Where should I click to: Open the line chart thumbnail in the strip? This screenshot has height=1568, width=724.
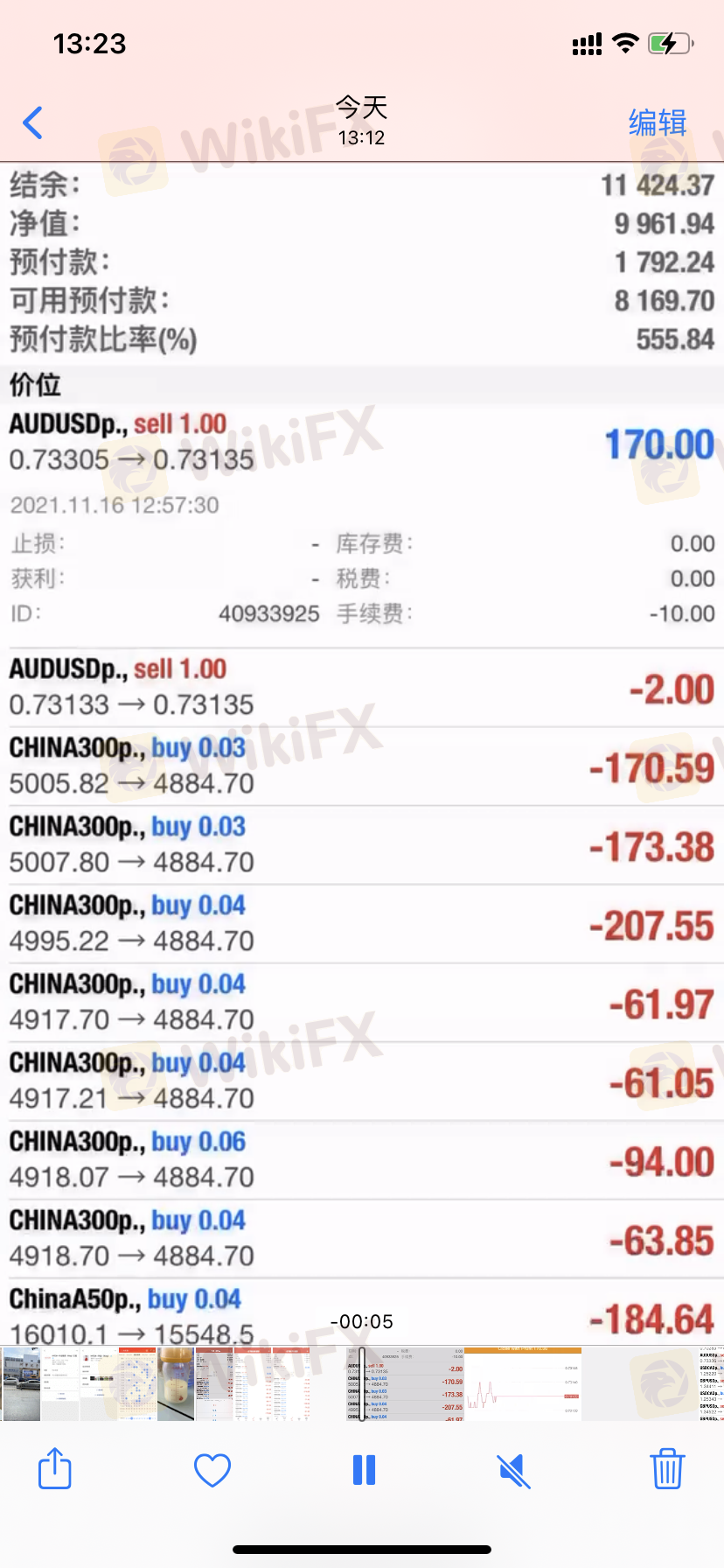523,1383
